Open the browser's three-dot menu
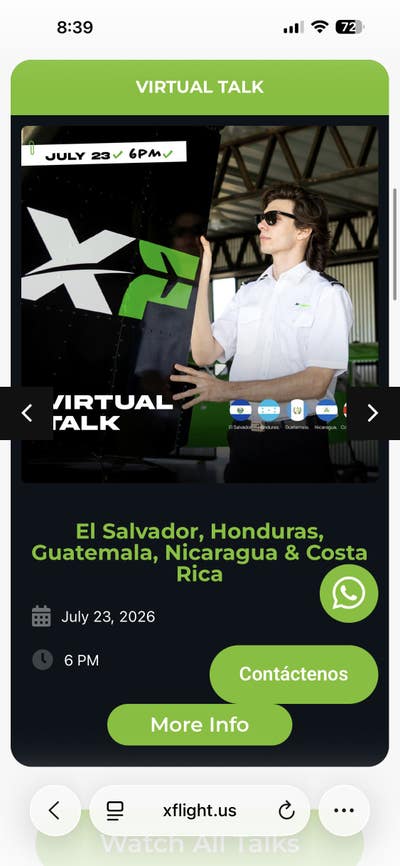The image size is (400, 866). 344,811
